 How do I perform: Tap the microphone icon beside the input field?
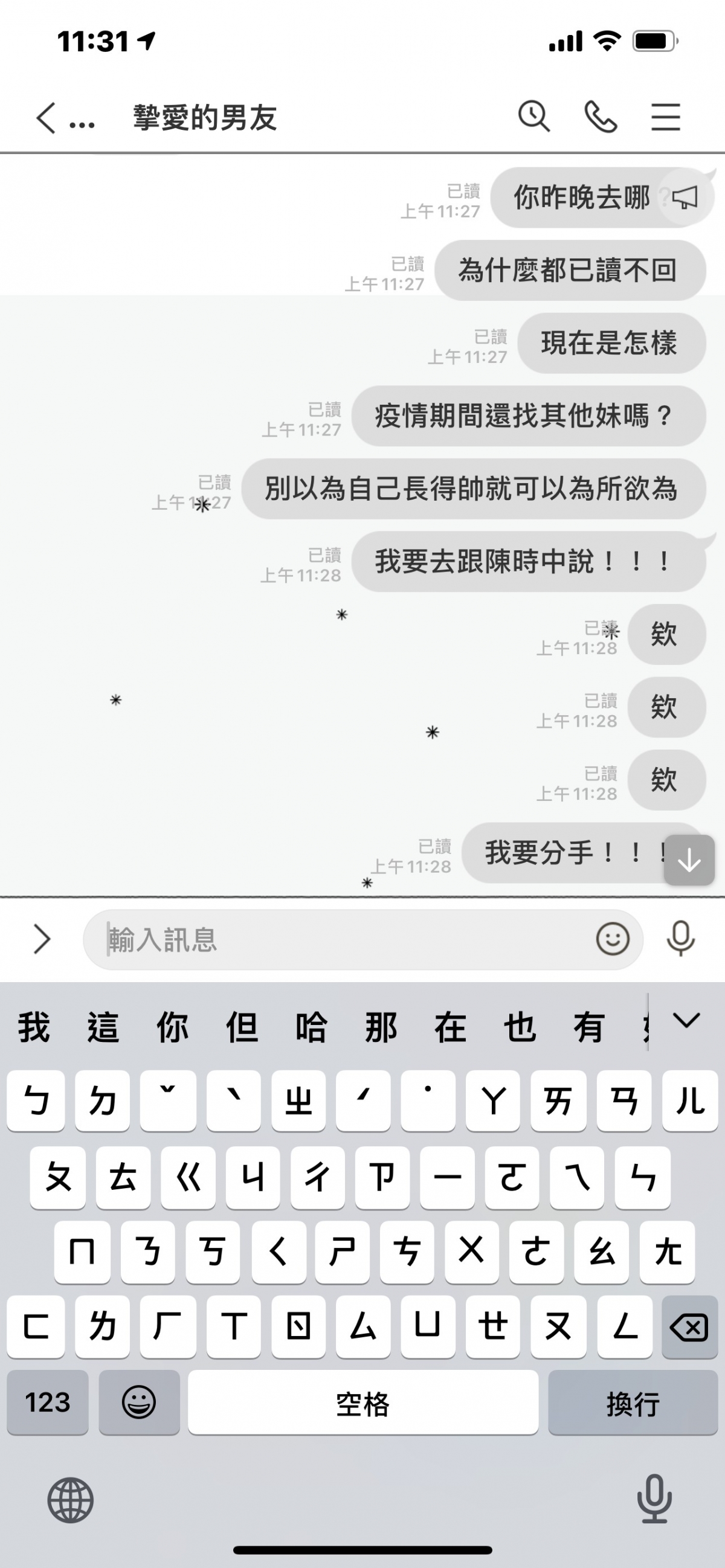pyautogui.click(x=680, y=939)
